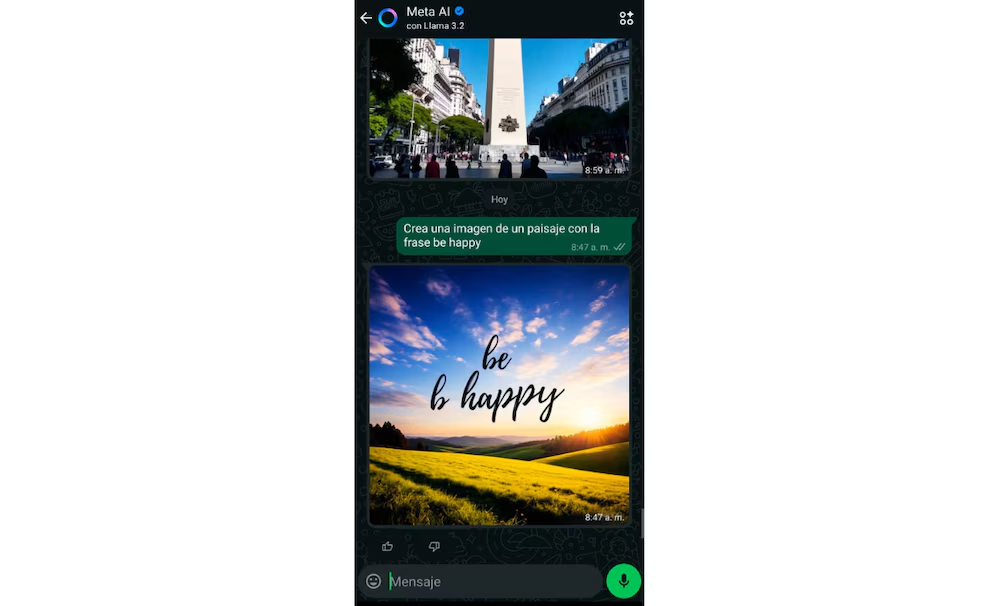Go back from the Meta AI chat
This screenshot has height=606, width=992.
(366, 18)
